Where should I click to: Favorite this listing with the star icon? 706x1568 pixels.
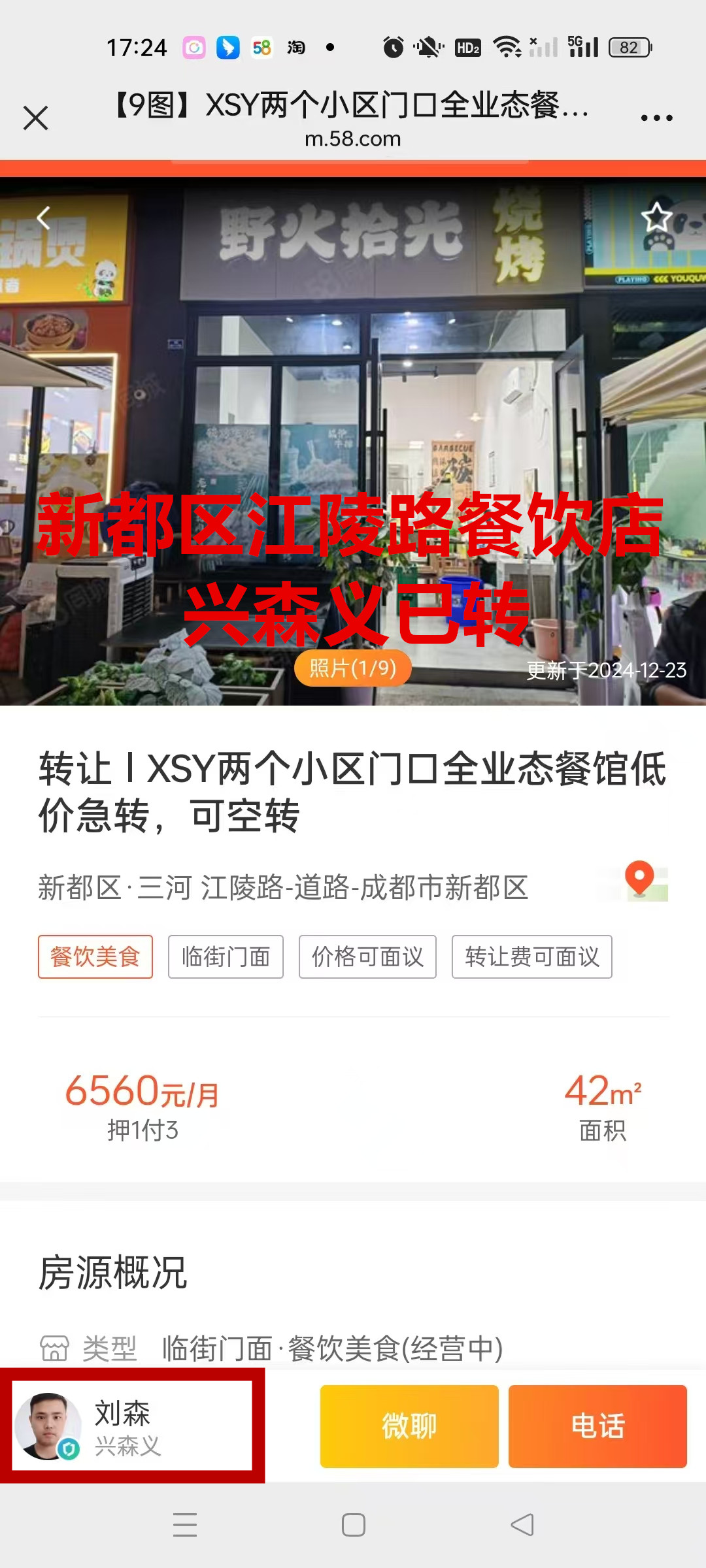click(x=656, y=218)
